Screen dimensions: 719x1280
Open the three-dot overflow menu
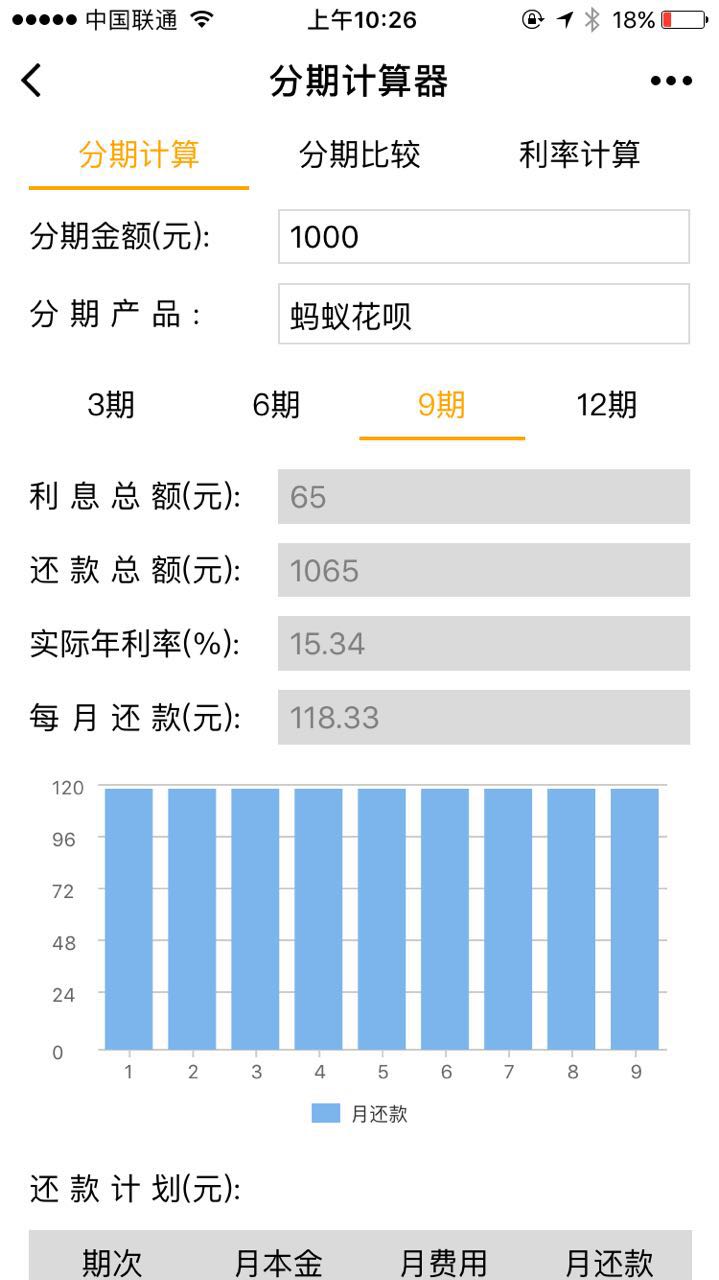click(x=671, y=82)
